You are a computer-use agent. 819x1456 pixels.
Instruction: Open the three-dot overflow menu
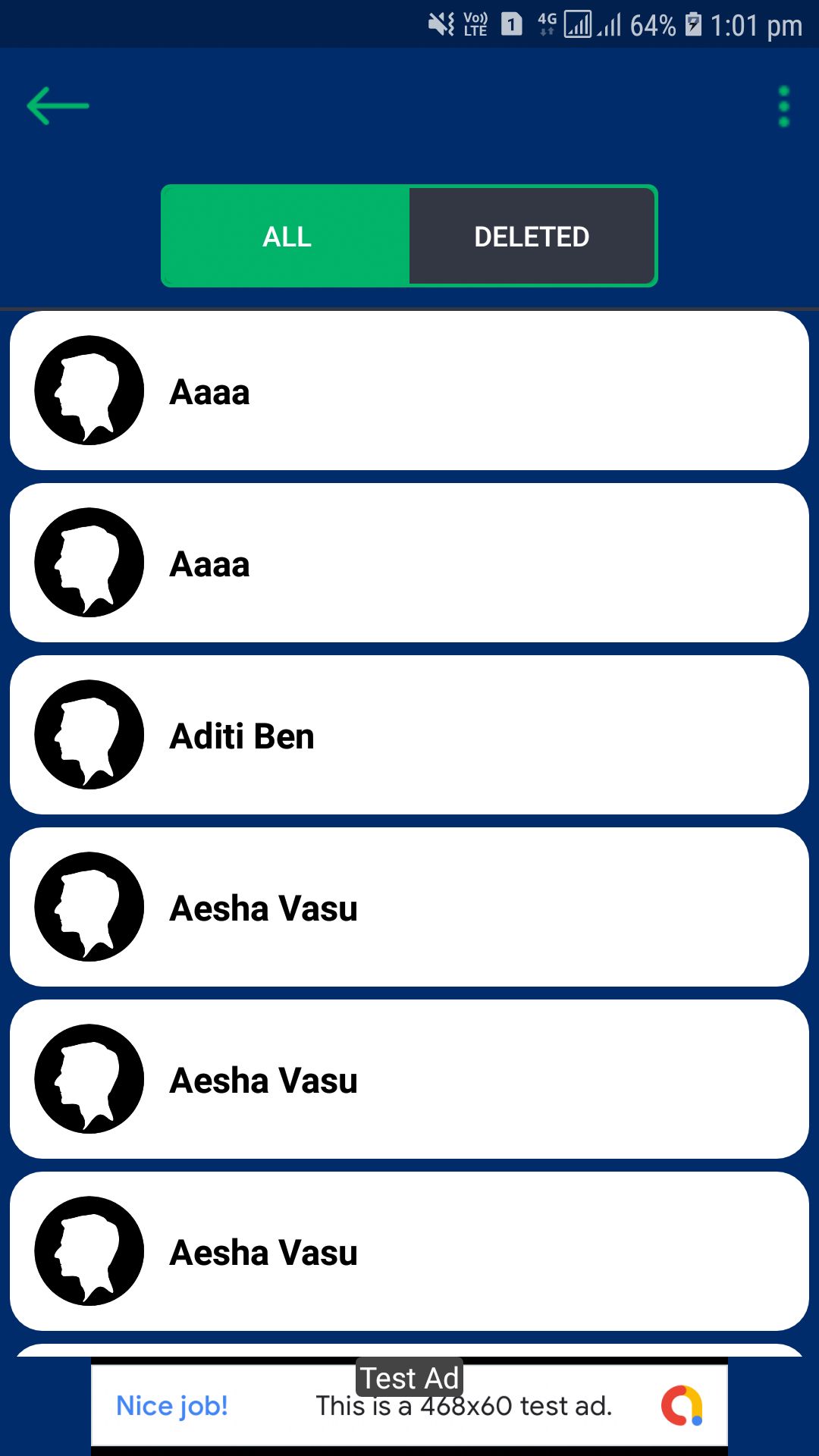(x=784, y=106)
